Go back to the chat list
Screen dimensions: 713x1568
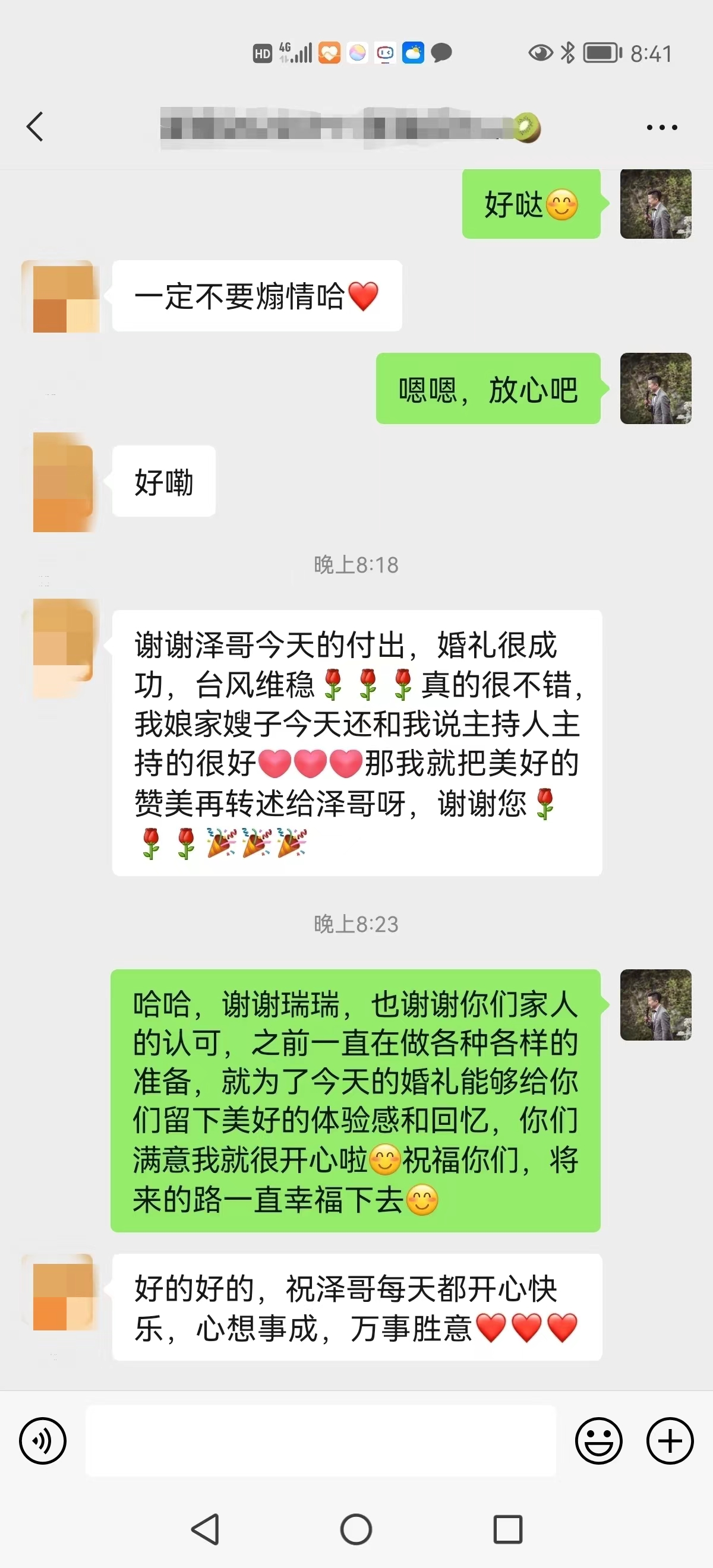pos(35,127)
